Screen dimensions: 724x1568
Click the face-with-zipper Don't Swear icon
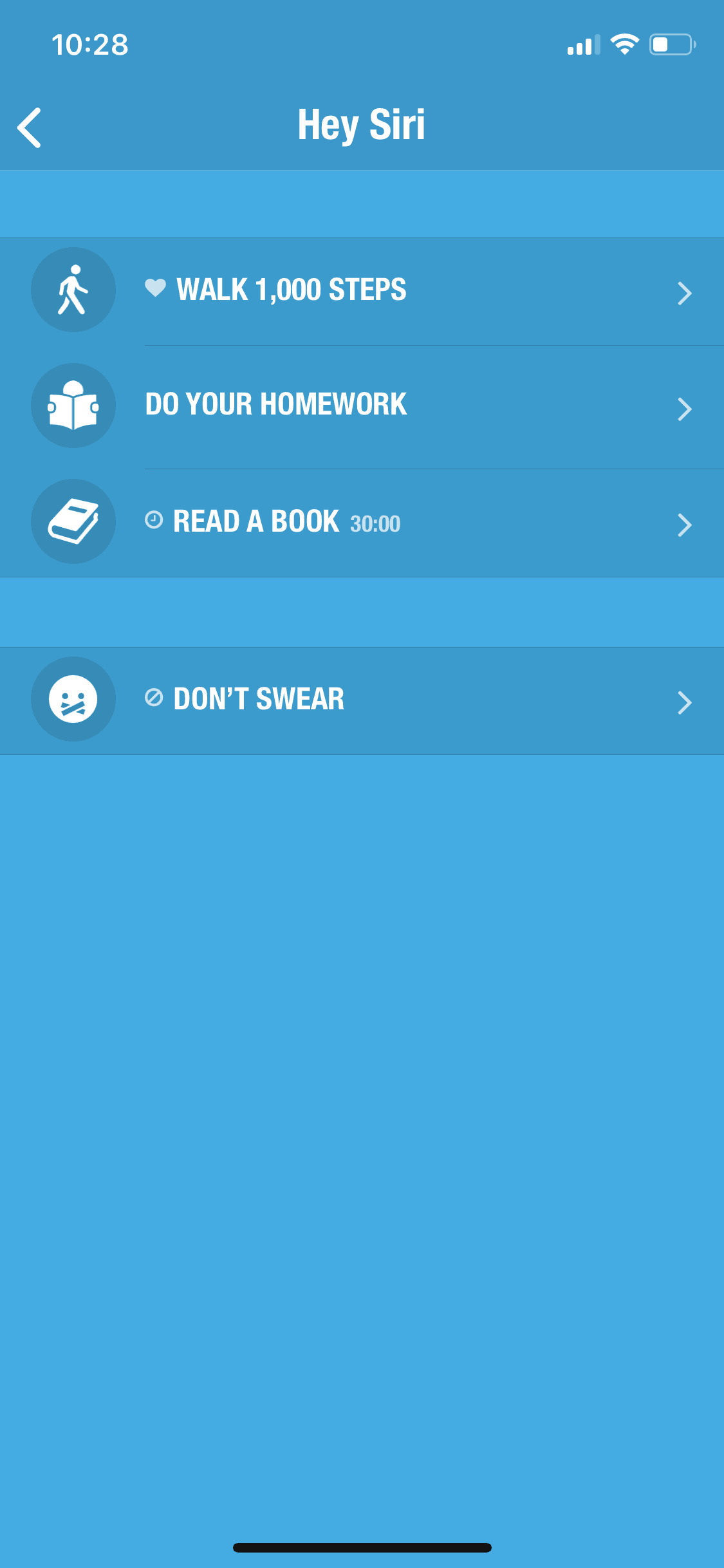click(73, 699)
